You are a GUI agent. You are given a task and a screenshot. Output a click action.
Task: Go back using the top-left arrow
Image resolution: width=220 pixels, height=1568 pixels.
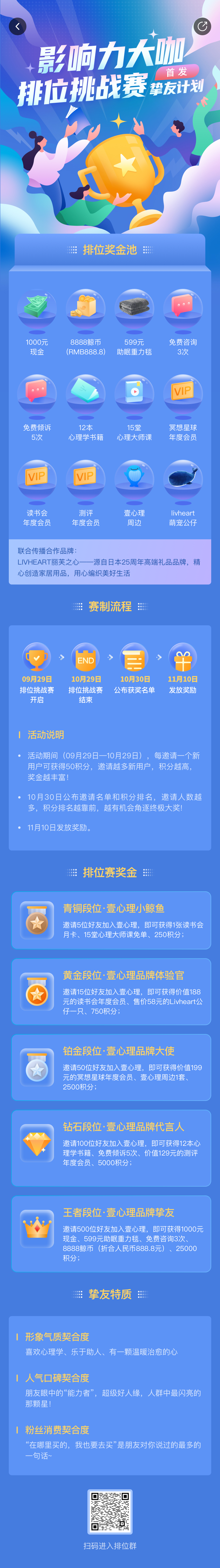click(x=18, y=26)
